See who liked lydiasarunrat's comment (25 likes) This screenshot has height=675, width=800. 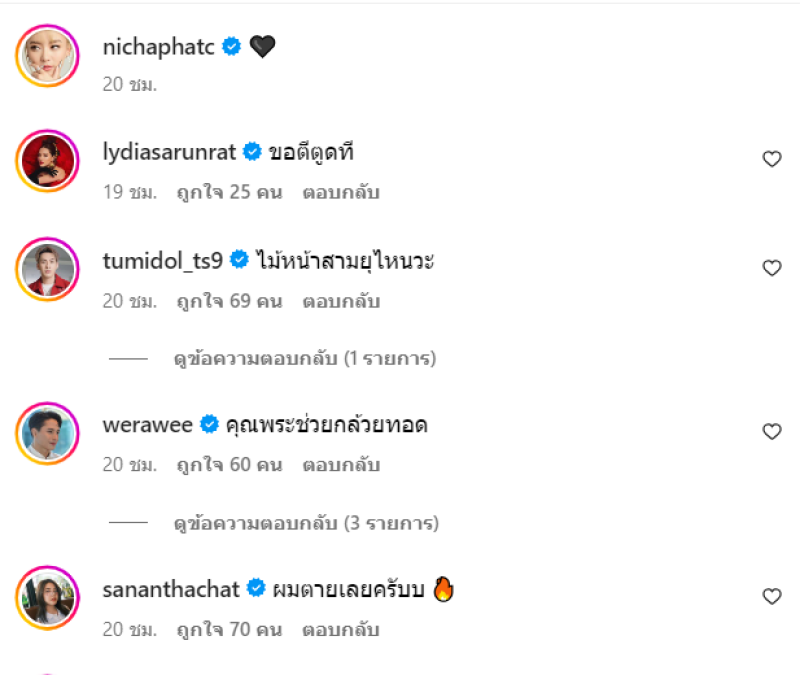click(229, 192)
